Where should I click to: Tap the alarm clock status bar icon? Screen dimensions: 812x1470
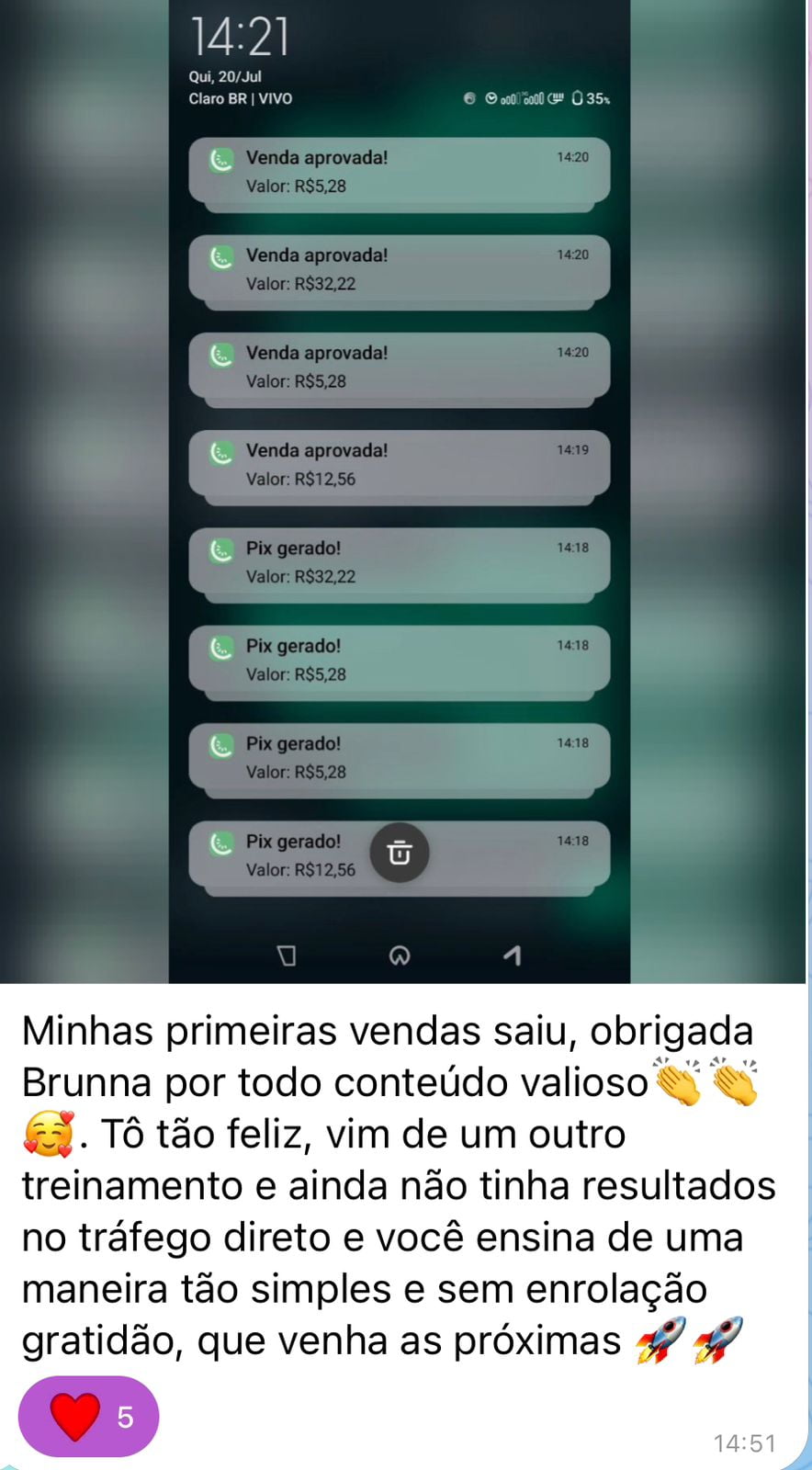point(491,97)
